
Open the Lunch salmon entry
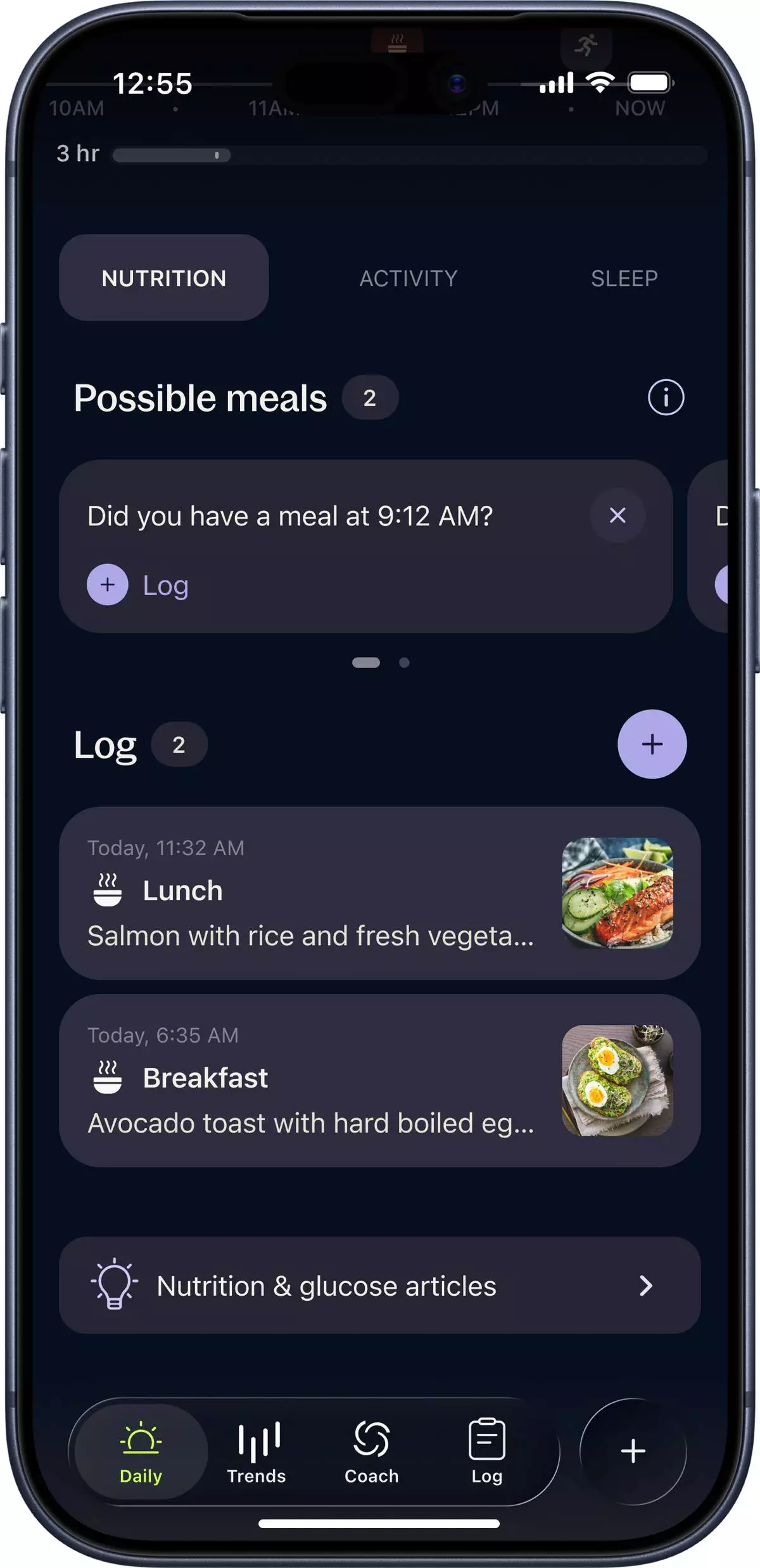tap(380, 893)
